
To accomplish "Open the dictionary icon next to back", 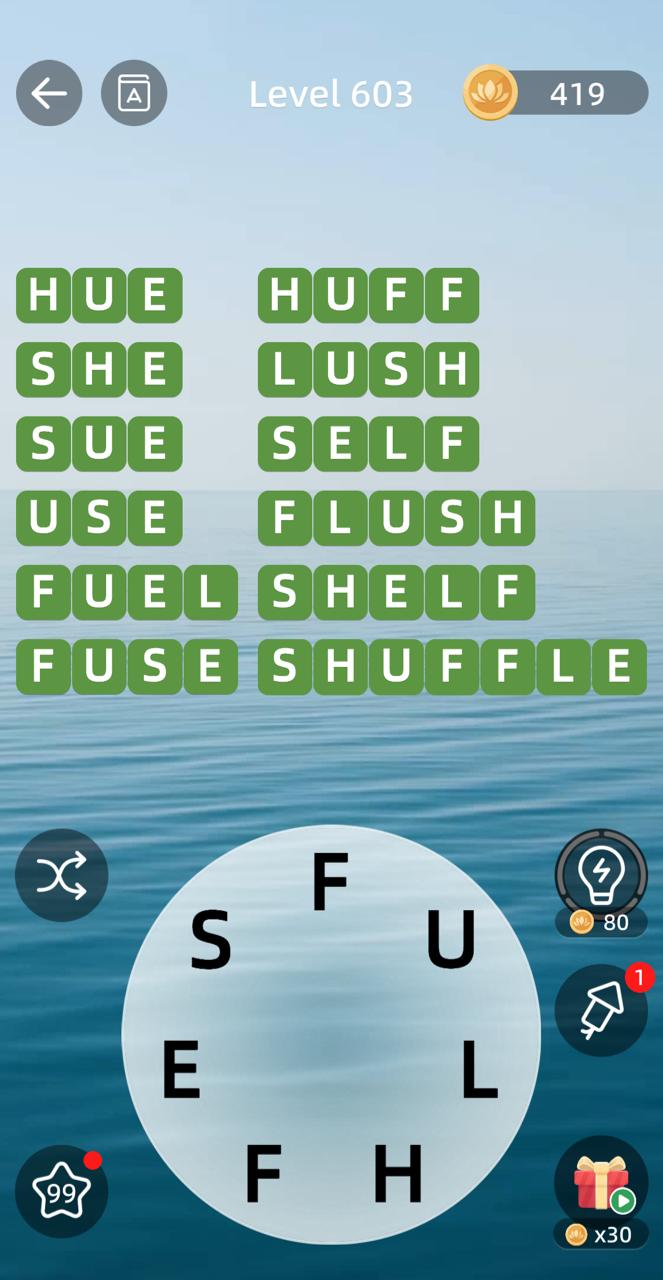I will 134,93.
